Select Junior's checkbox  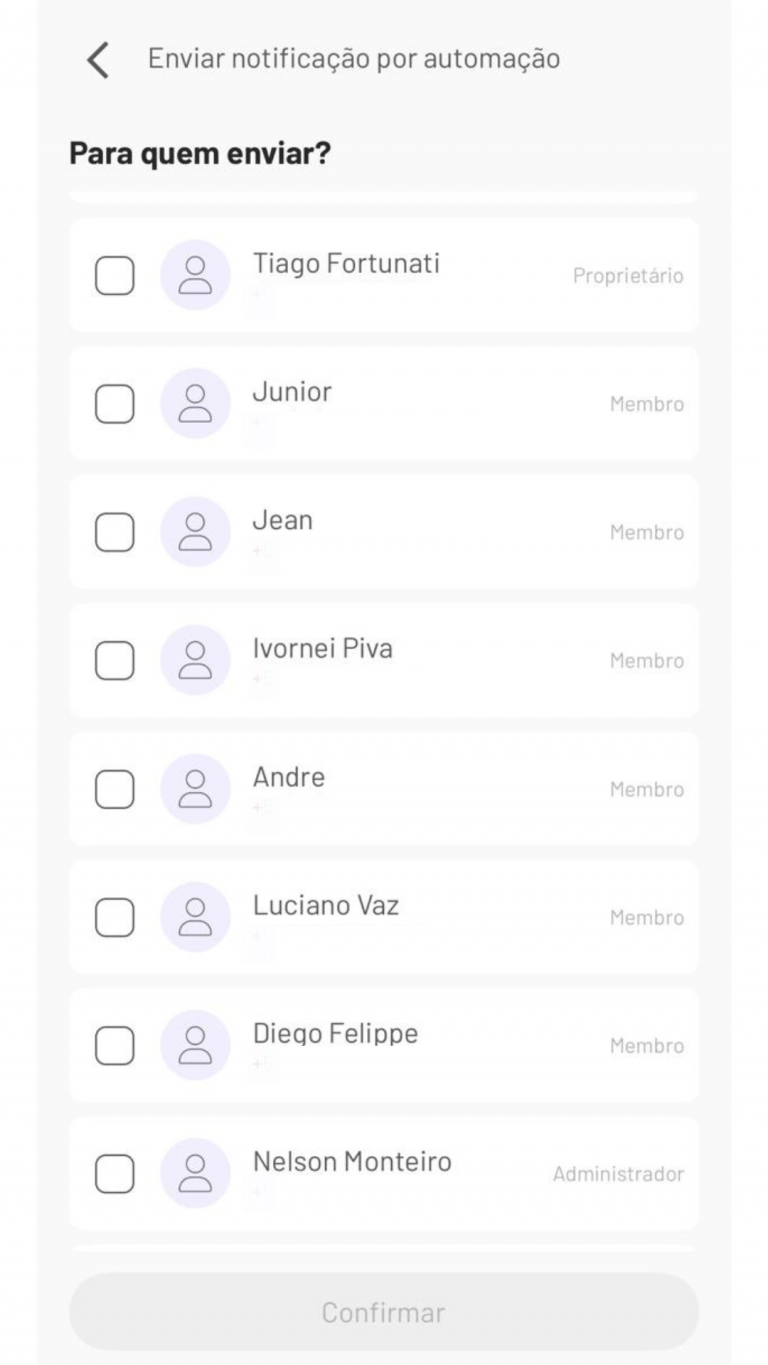coord(114,404)
